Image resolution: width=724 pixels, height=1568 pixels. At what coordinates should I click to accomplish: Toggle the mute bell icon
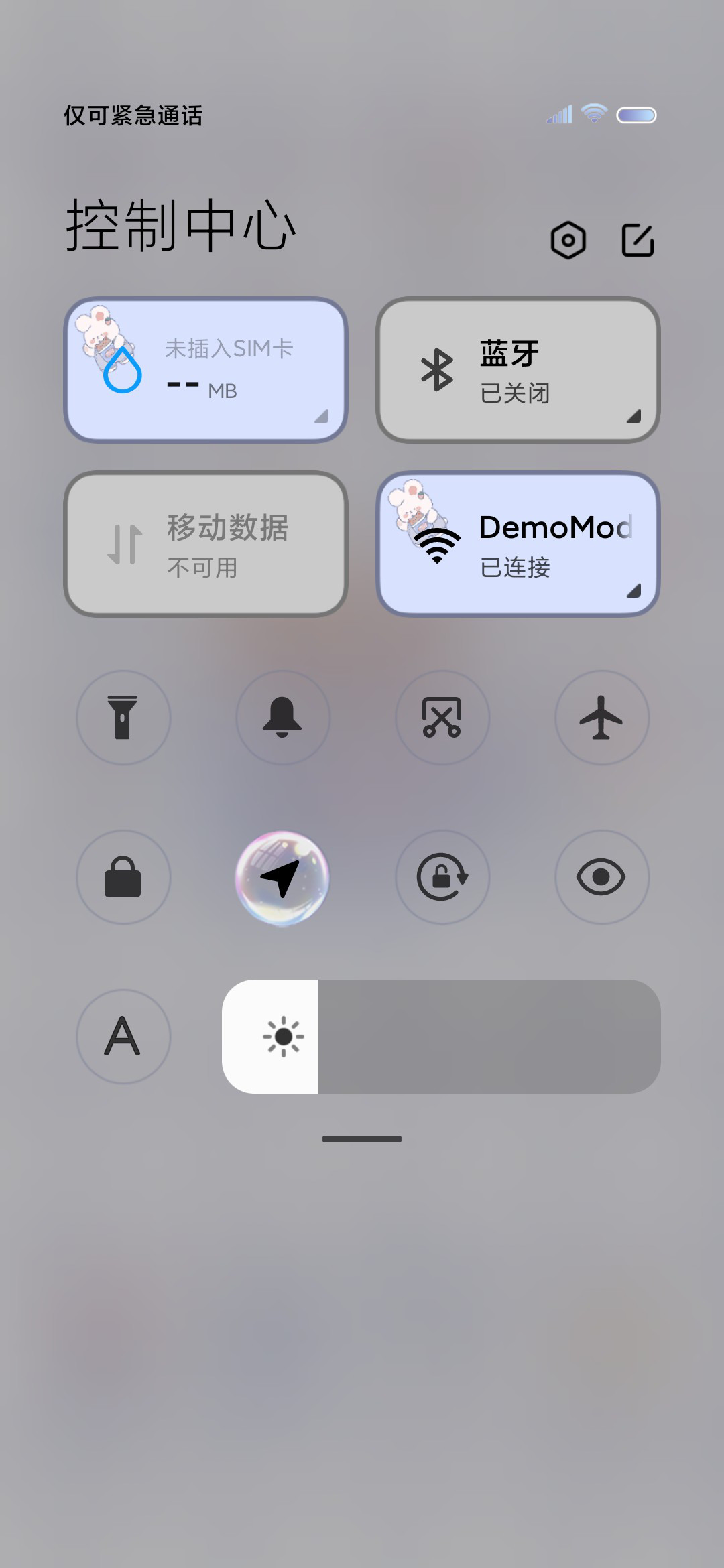283,718
